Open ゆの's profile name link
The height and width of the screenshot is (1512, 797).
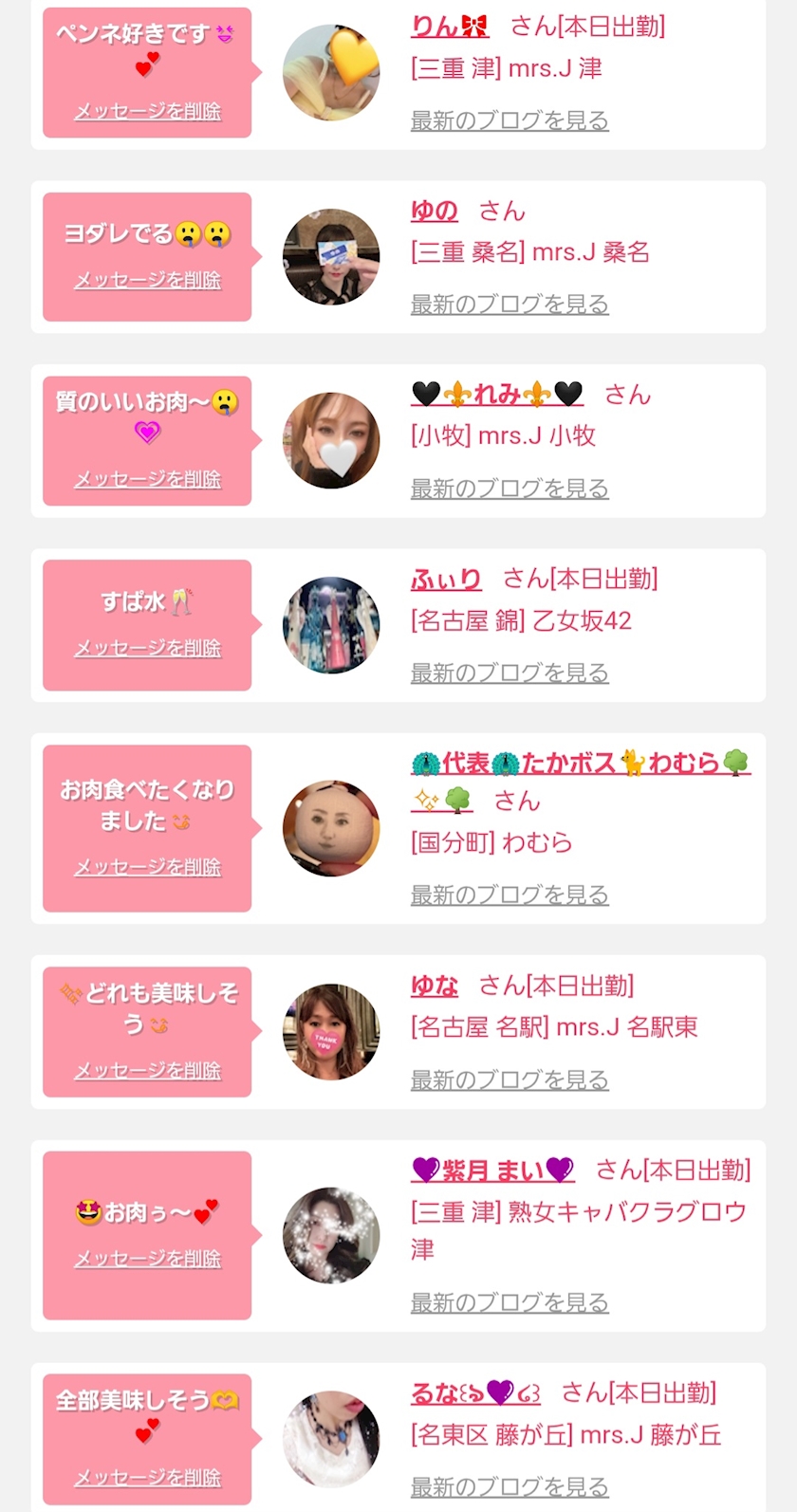tap(435, 211)
